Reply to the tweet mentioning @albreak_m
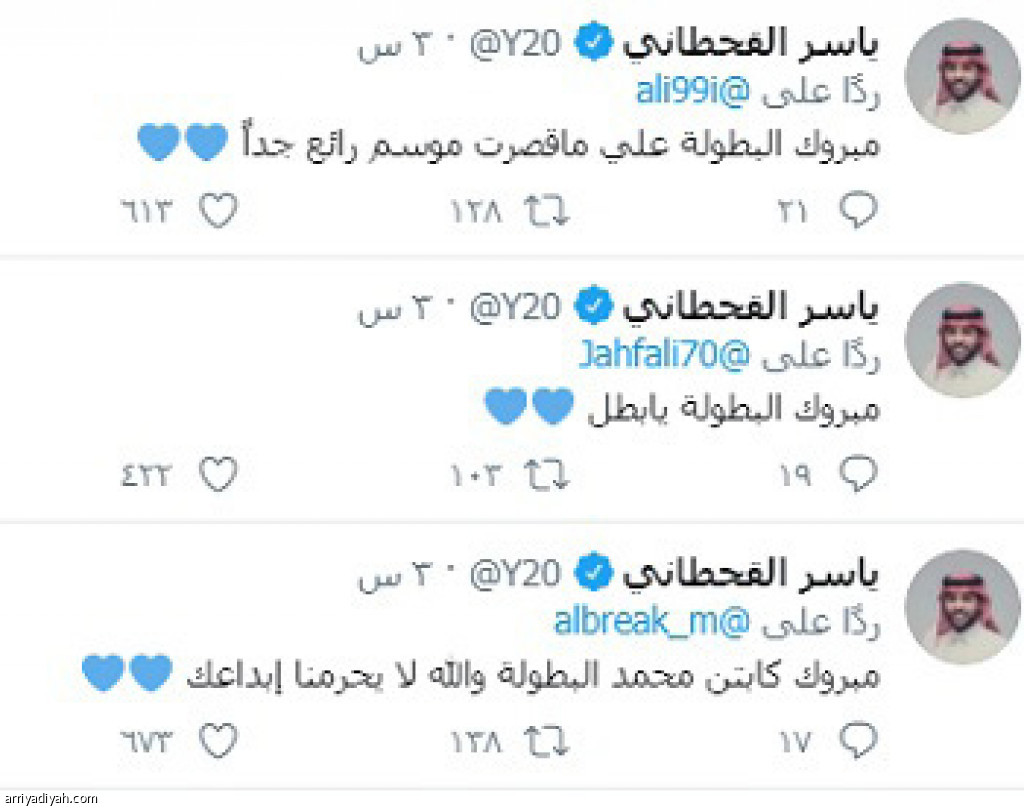 click(857, 741)
